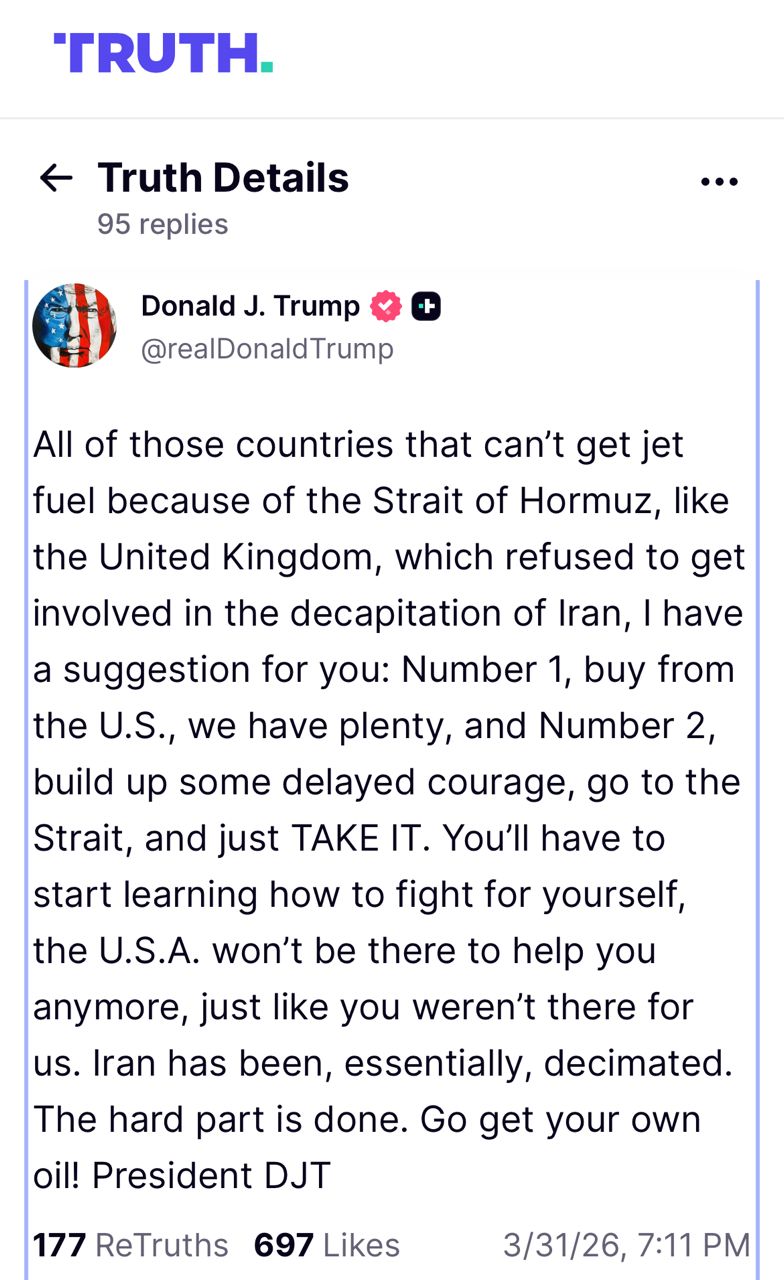Open the three-dot overflow menu
Viewport: 784px width, 1280px height.
[x=719, y=182]
